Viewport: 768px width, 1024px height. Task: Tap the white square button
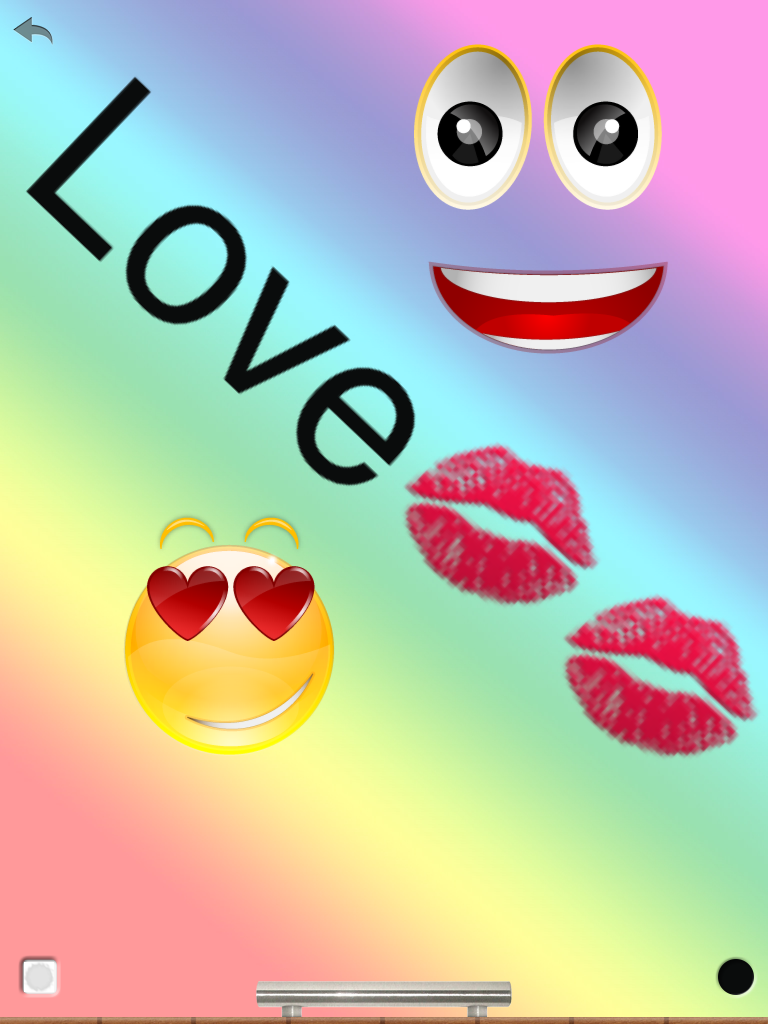40,976
